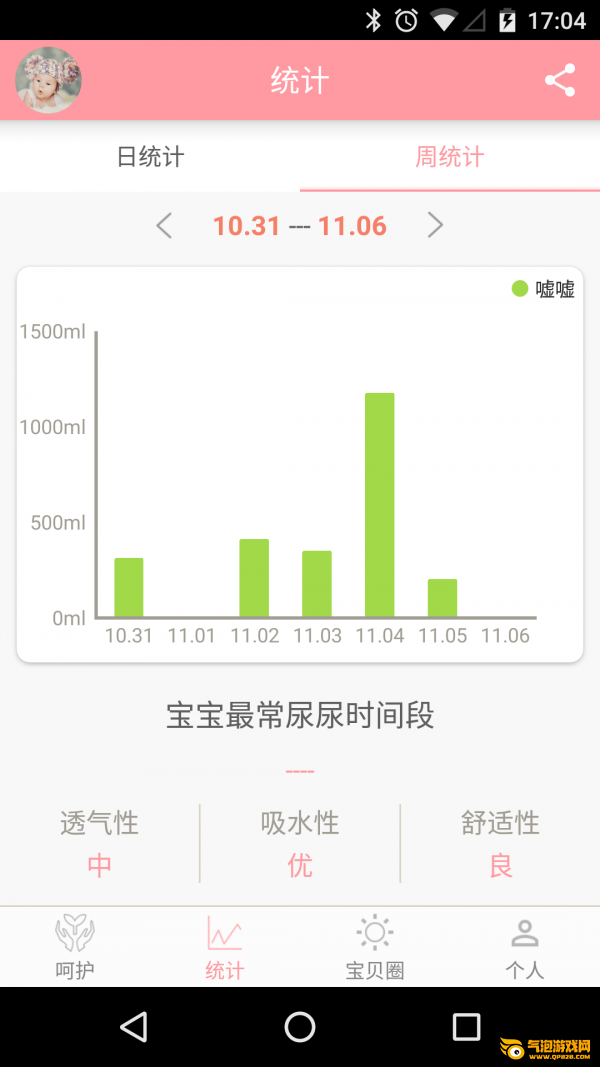Screen dimensions: 600x1067
Task: Switch to the 宝贝圈 tab
Action: pyautogui.click(x=375, y=947)
